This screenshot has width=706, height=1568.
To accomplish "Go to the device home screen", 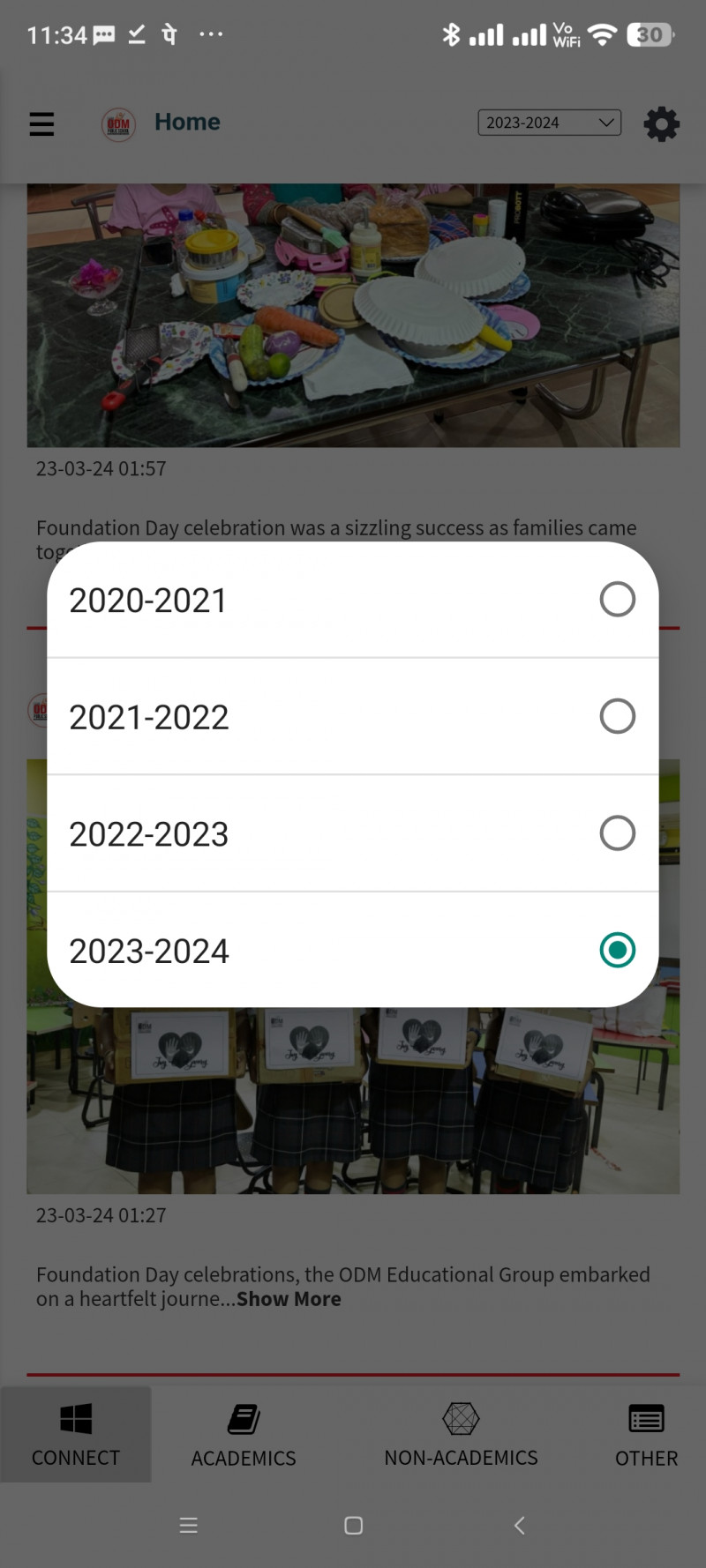I will (x=353, y=1525).
